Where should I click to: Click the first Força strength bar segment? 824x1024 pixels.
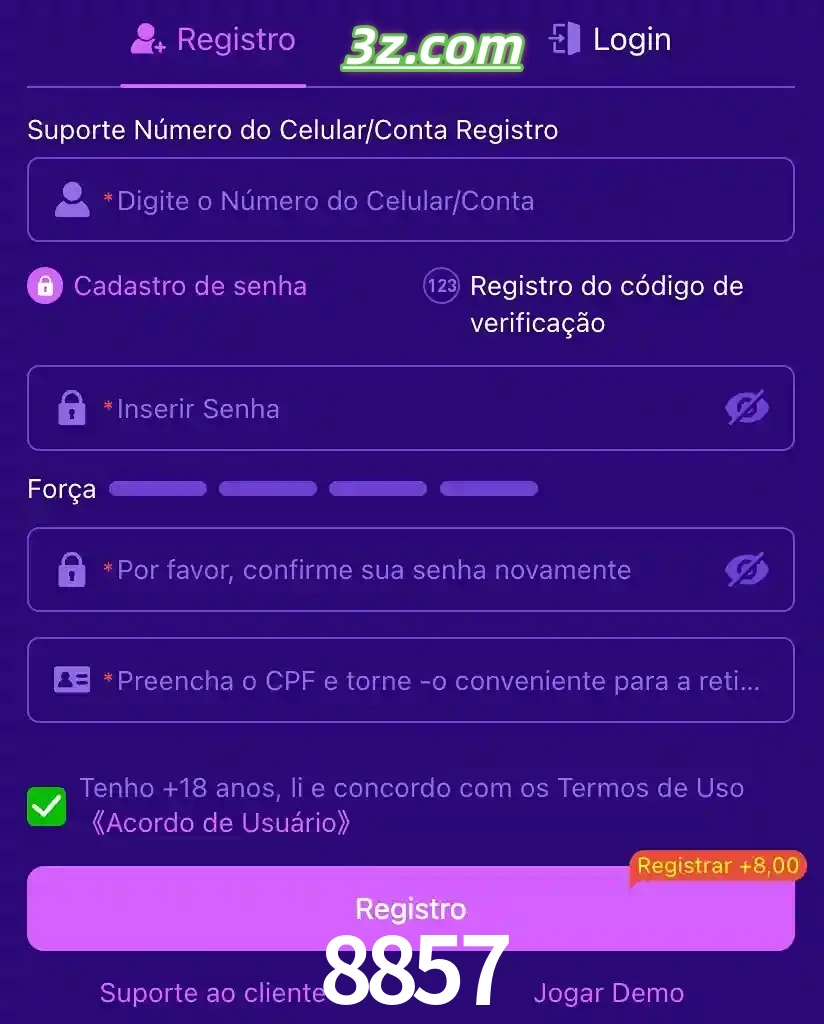tap(157, 488)
